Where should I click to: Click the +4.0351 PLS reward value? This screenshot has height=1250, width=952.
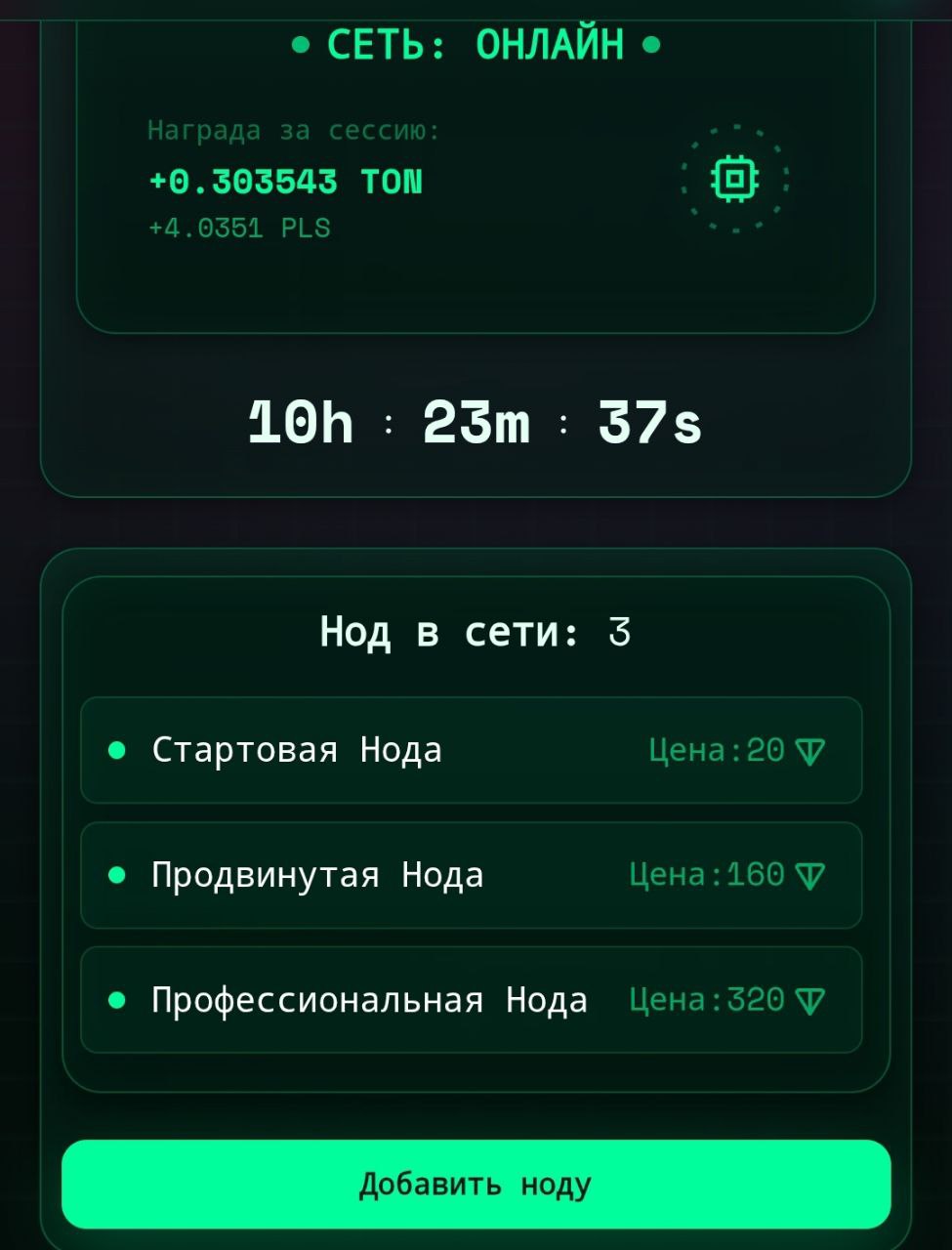click(238, 228)
